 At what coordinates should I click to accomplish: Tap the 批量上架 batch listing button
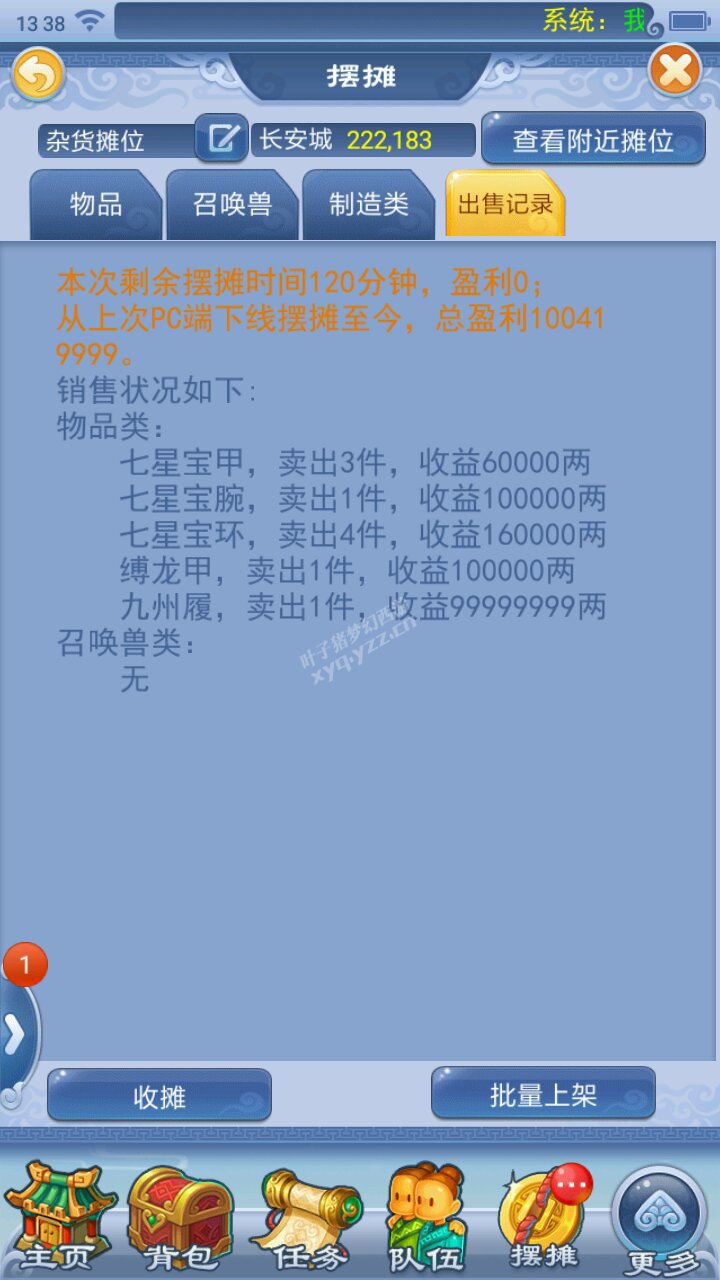543,1094
